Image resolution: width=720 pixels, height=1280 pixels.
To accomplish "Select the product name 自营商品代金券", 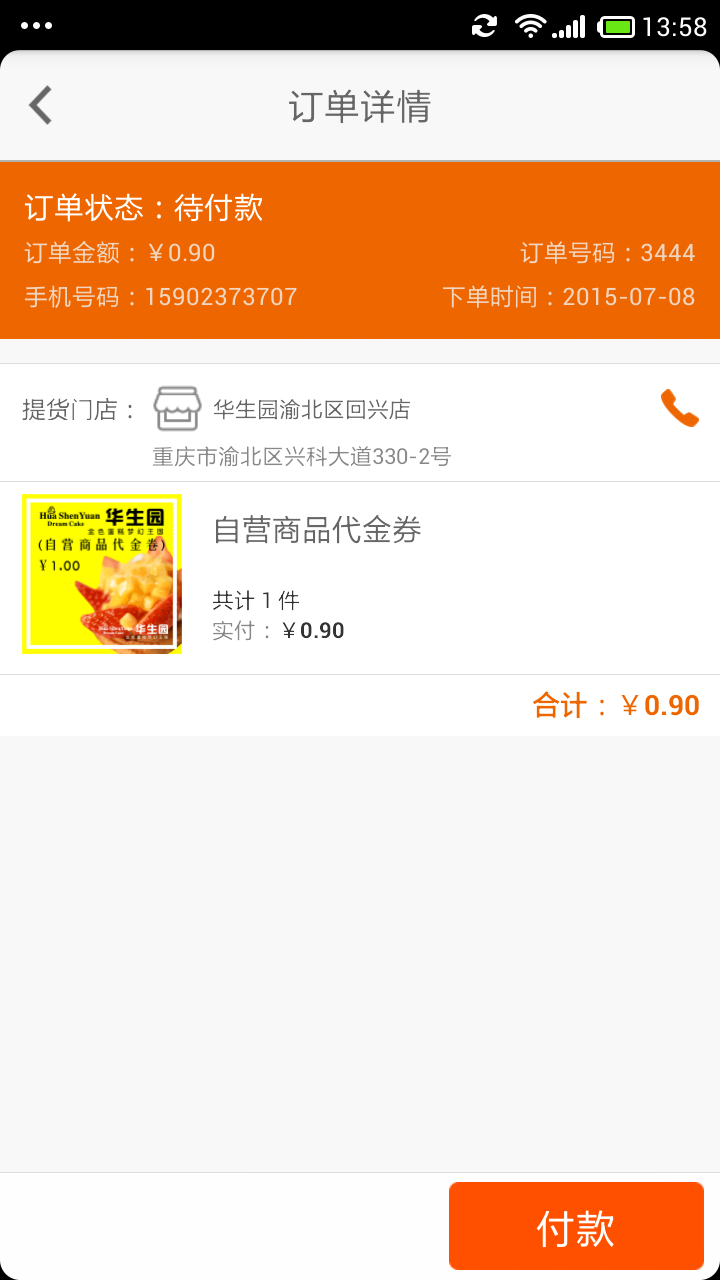I will [x=319, y=530].
